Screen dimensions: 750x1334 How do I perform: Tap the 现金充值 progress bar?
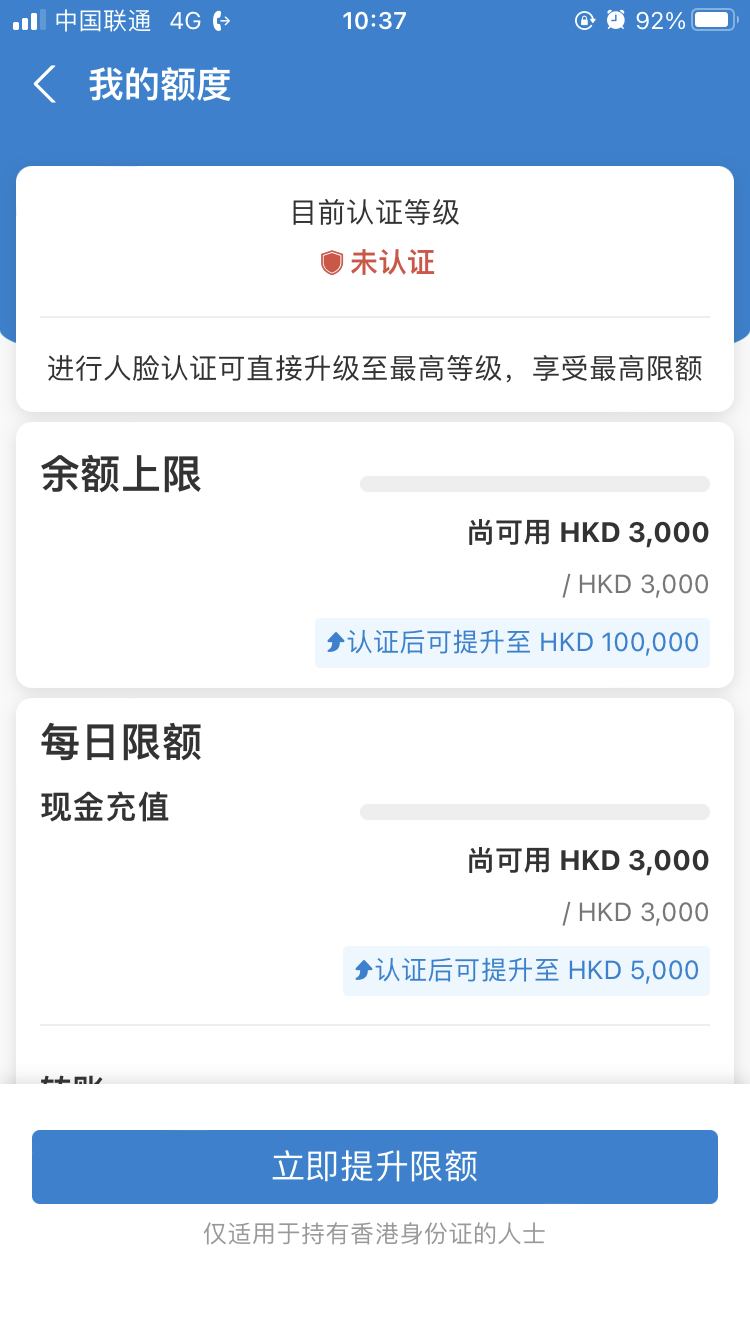(534, 811)
